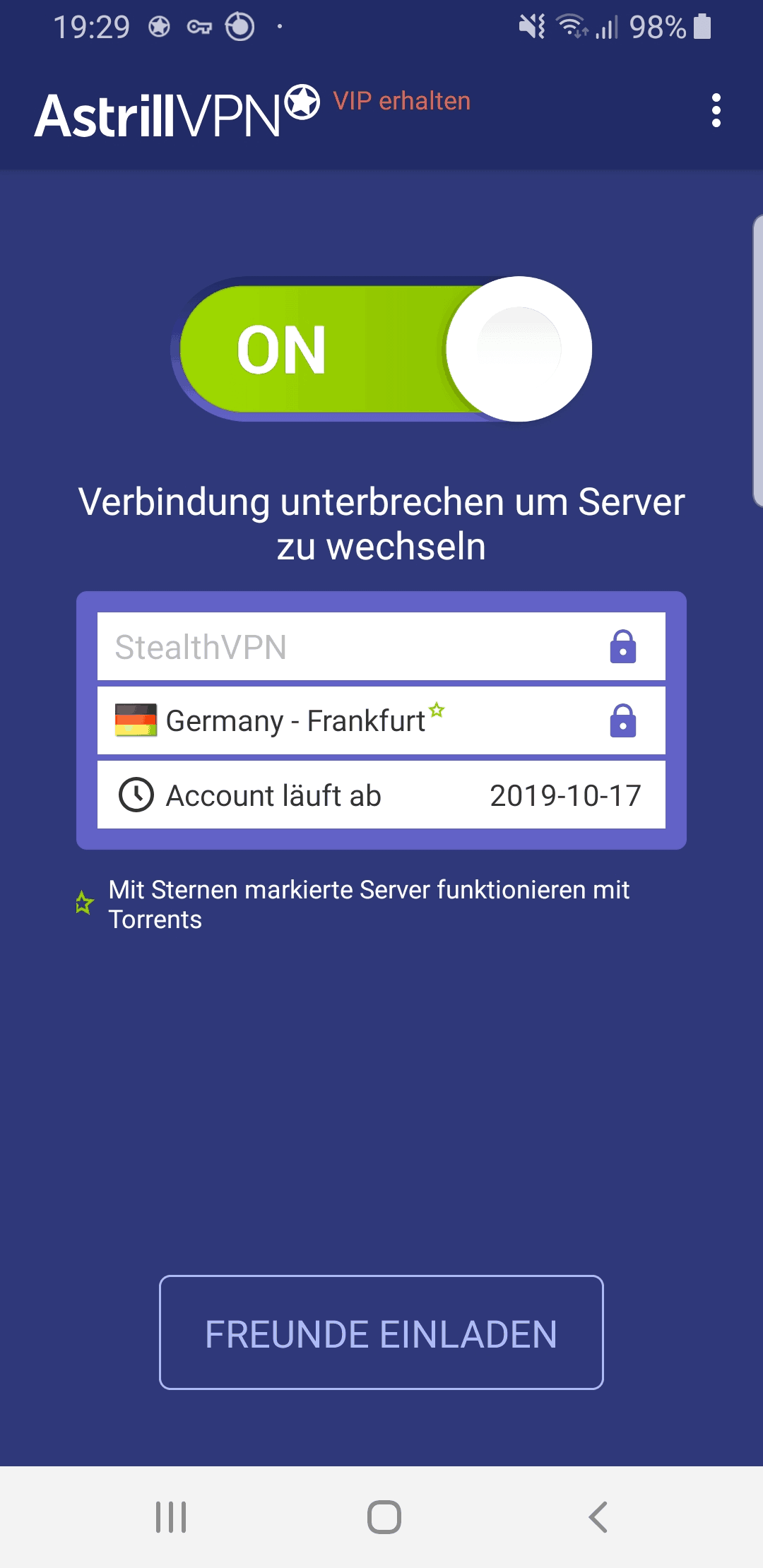Open the three-dot overflow menu
Image resolution: width=763 pixels, height=1568 pixels.
click(716, 111)
